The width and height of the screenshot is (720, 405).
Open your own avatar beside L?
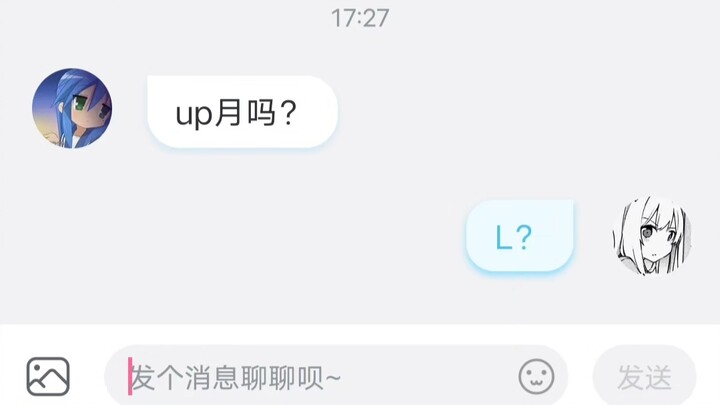pos(651,237)
